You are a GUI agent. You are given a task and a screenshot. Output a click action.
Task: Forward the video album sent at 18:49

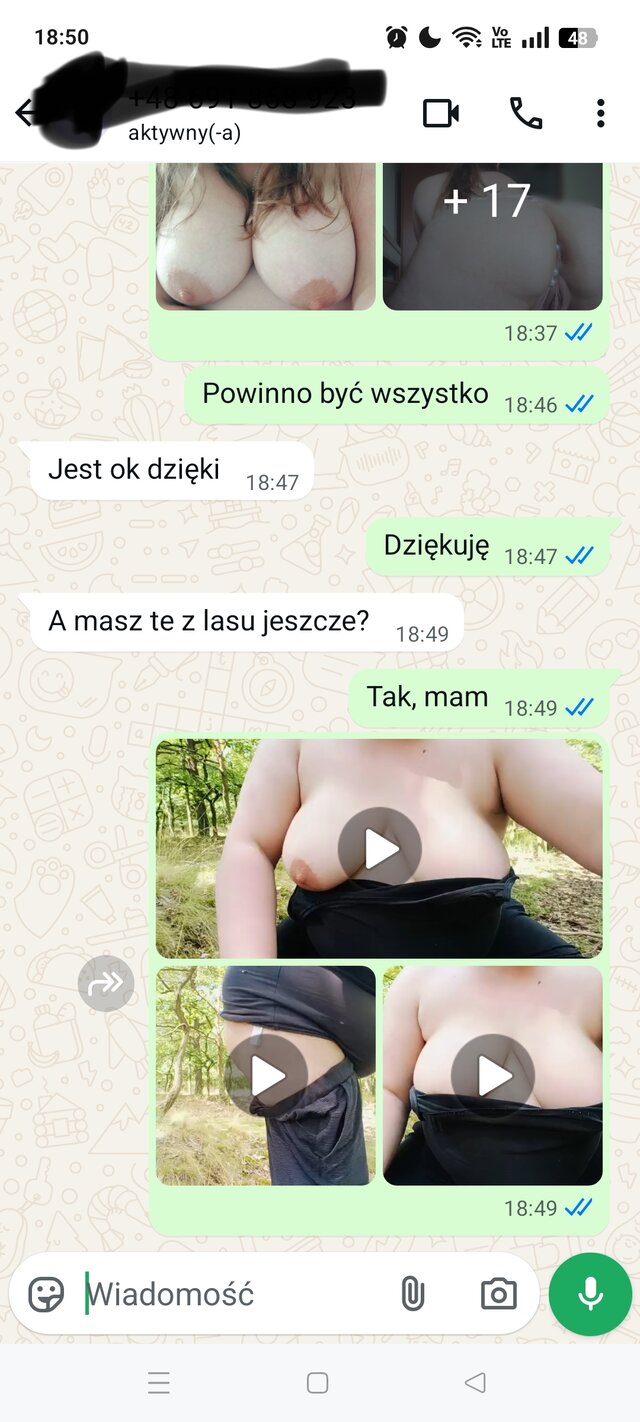[x=106, y=983]
